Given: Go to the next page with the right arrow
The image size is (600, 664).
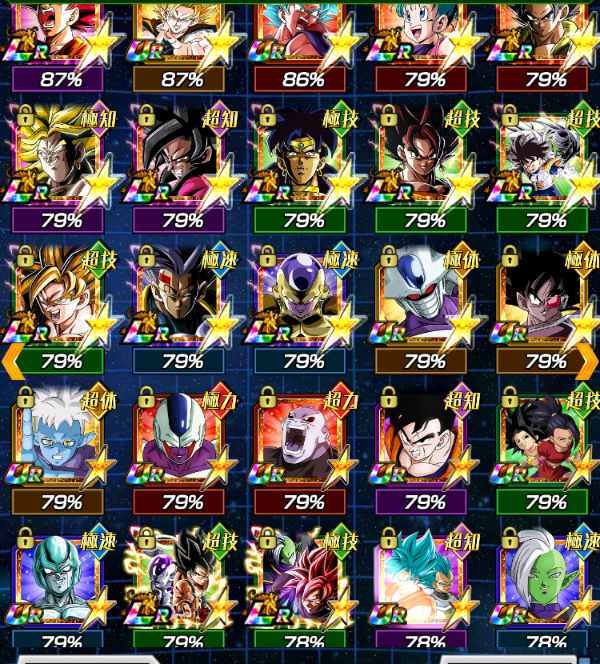Looking at the screenshot, I should coord(588,361).
